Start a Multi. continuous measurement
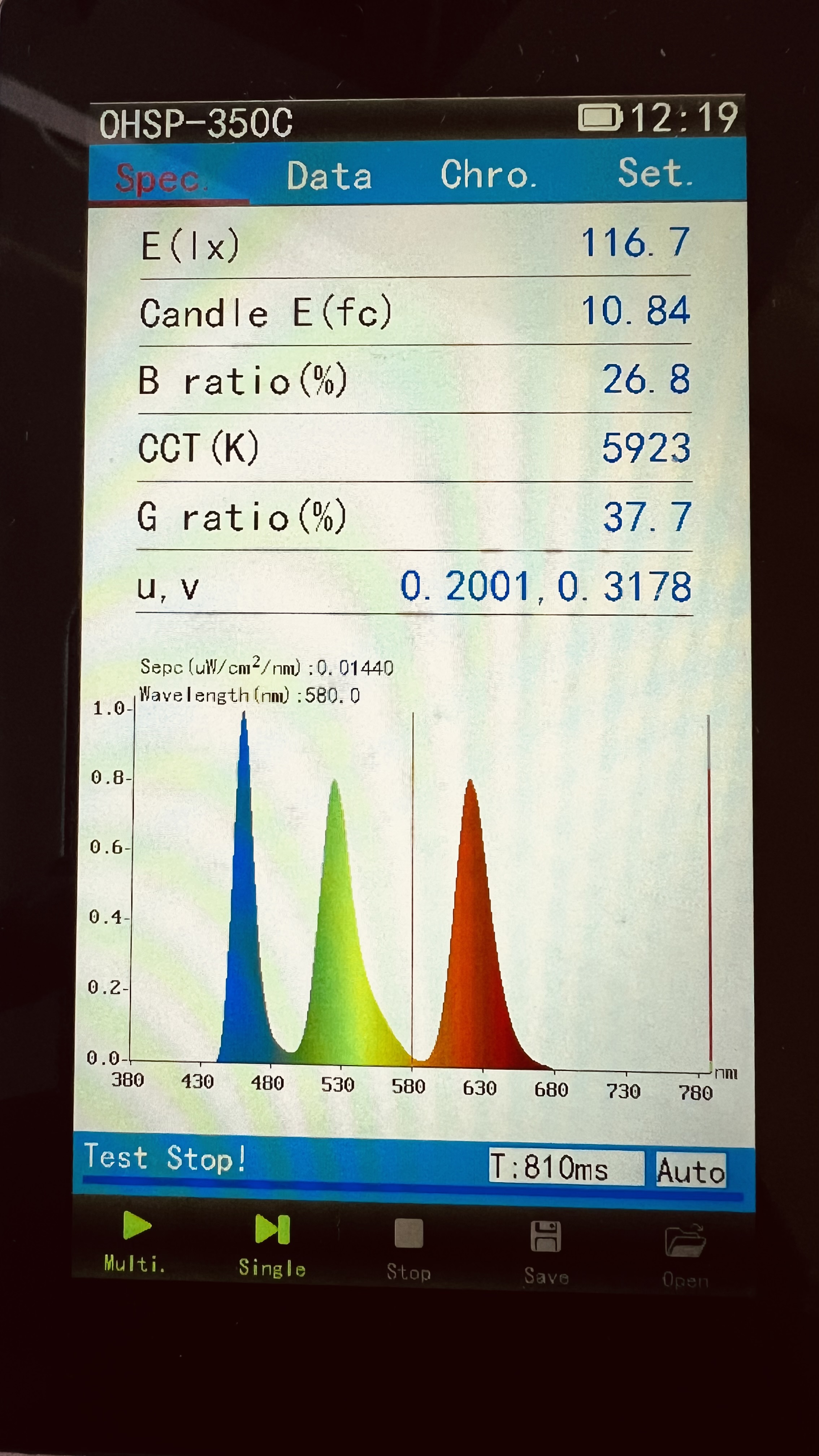Viewport: 819px width, 1456px height. (136, 1241)
